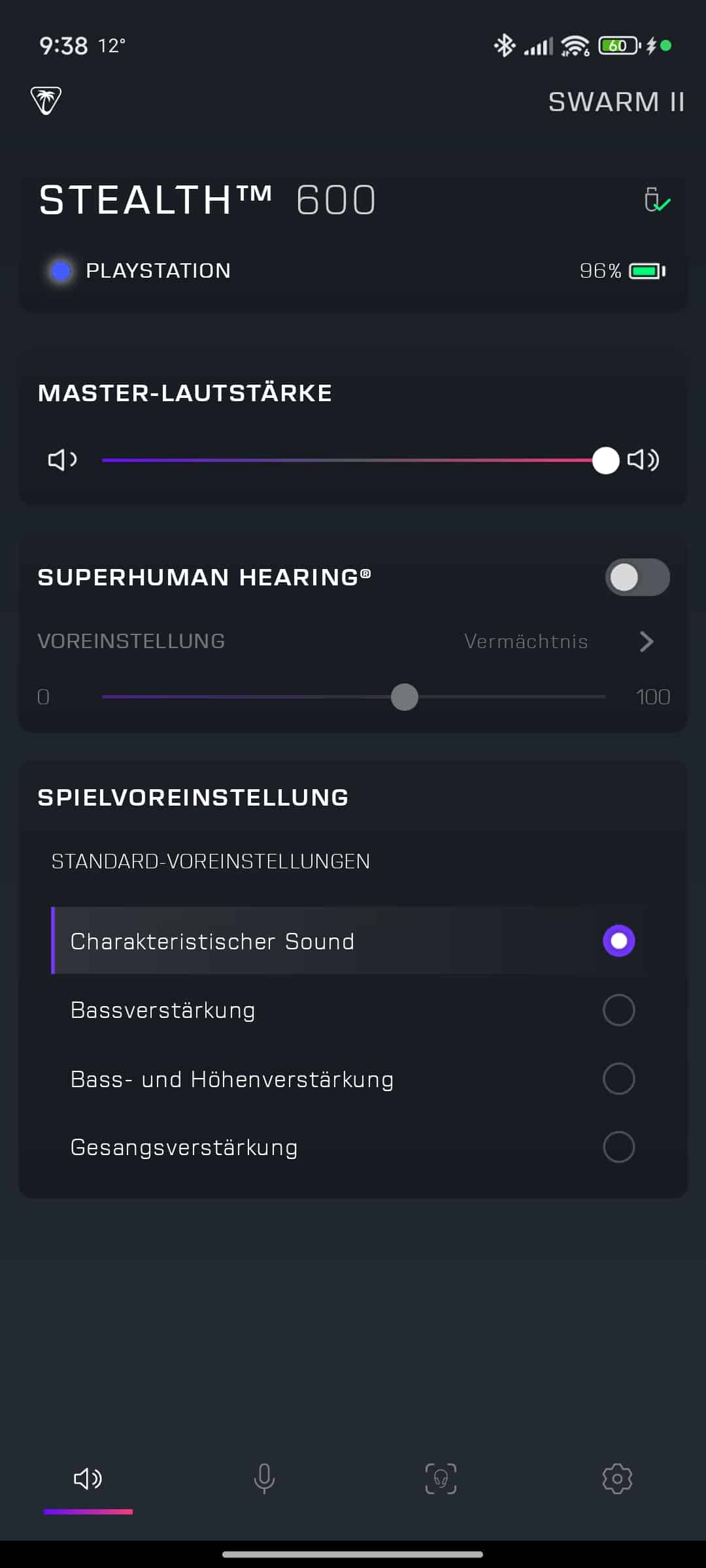
Task: Choose the Bassverstärkung preset
Action: point(618,1010)
